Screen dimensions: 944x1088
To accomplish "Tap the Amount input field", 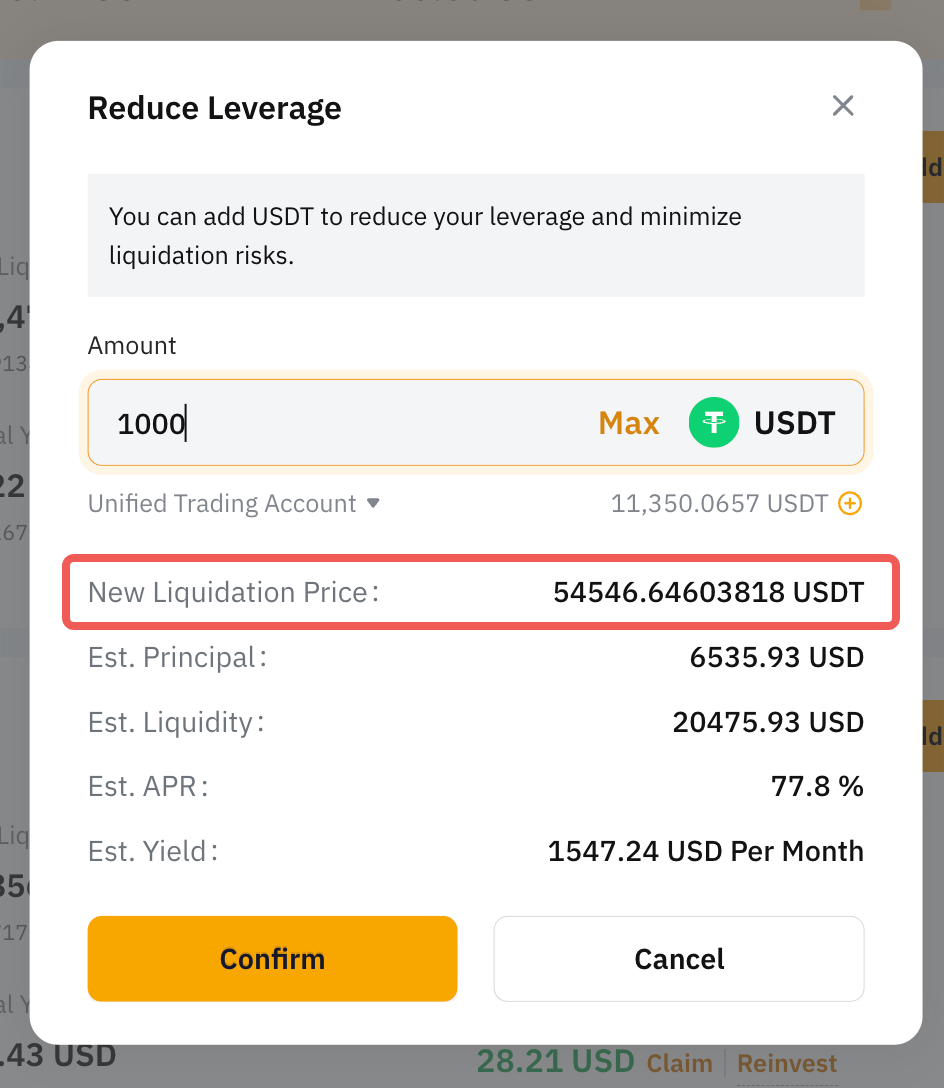I will (340, 424).
